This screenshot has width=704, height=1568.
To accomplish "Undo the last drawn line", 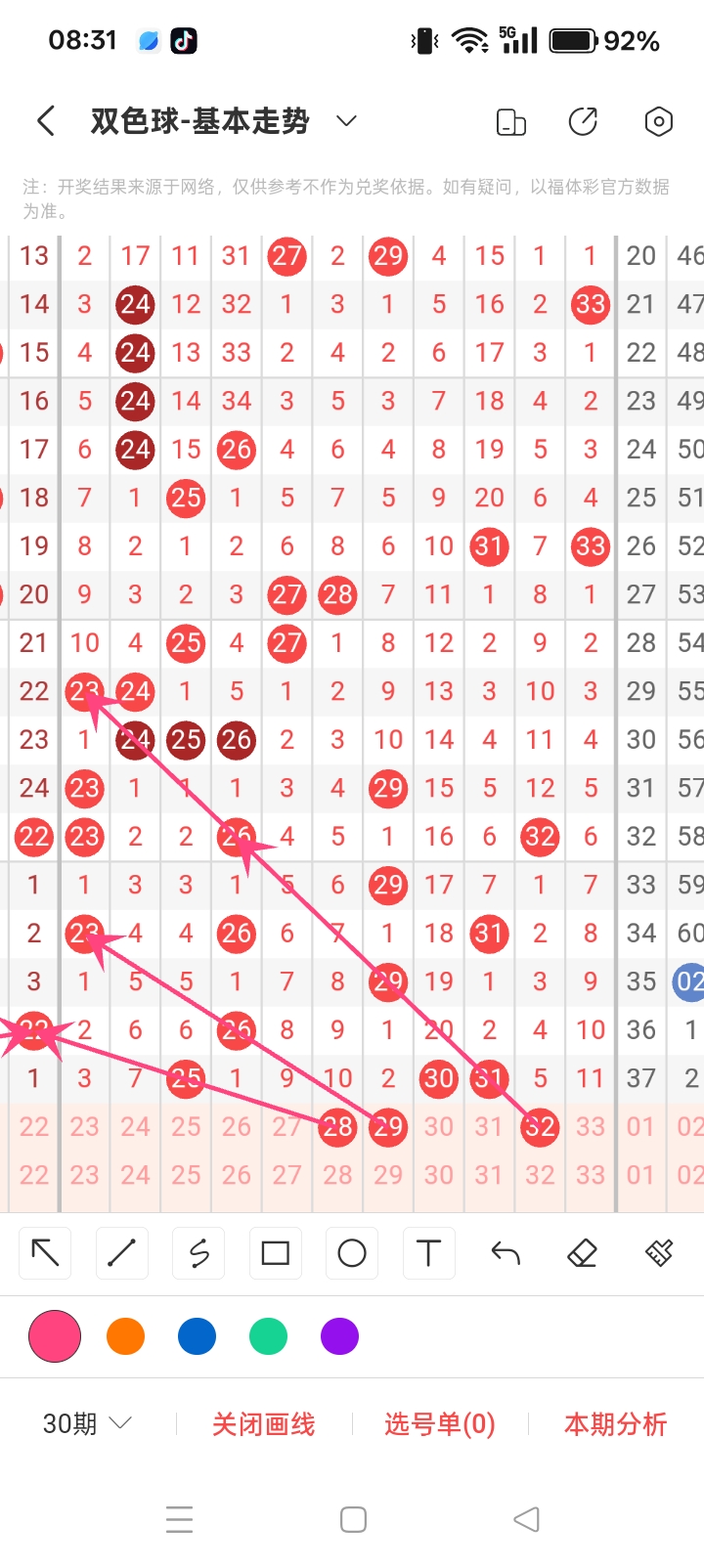I will (506, 1253).
